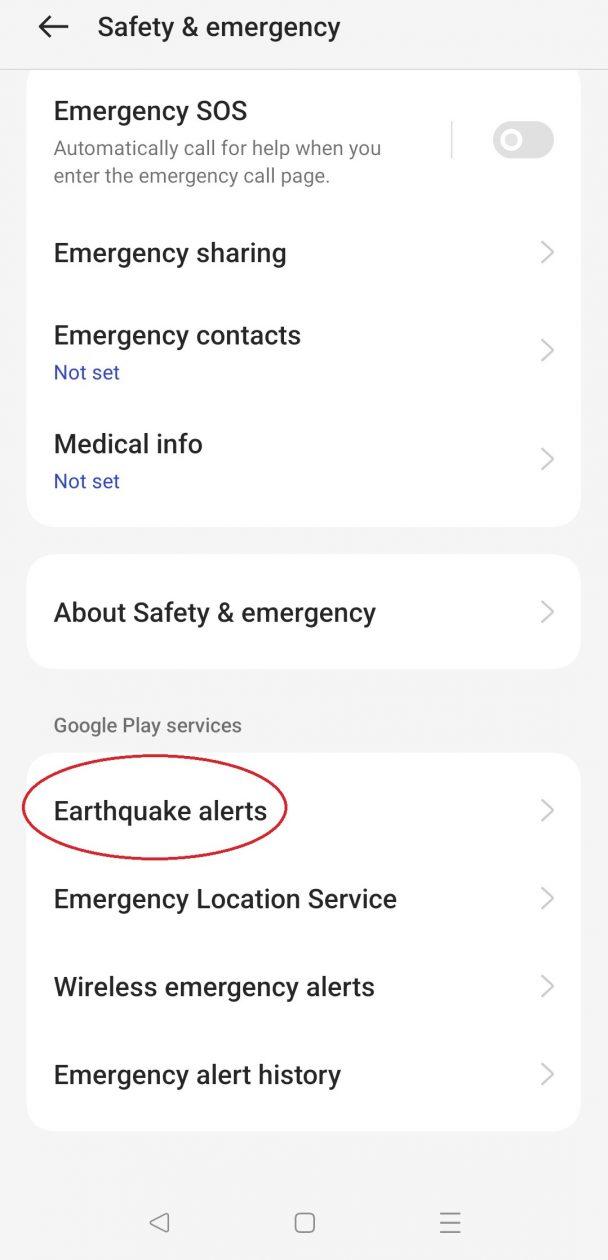The height and width of the screenshot is (1260, 608).
Task: View About Safety & emergency
Action: 300,612
